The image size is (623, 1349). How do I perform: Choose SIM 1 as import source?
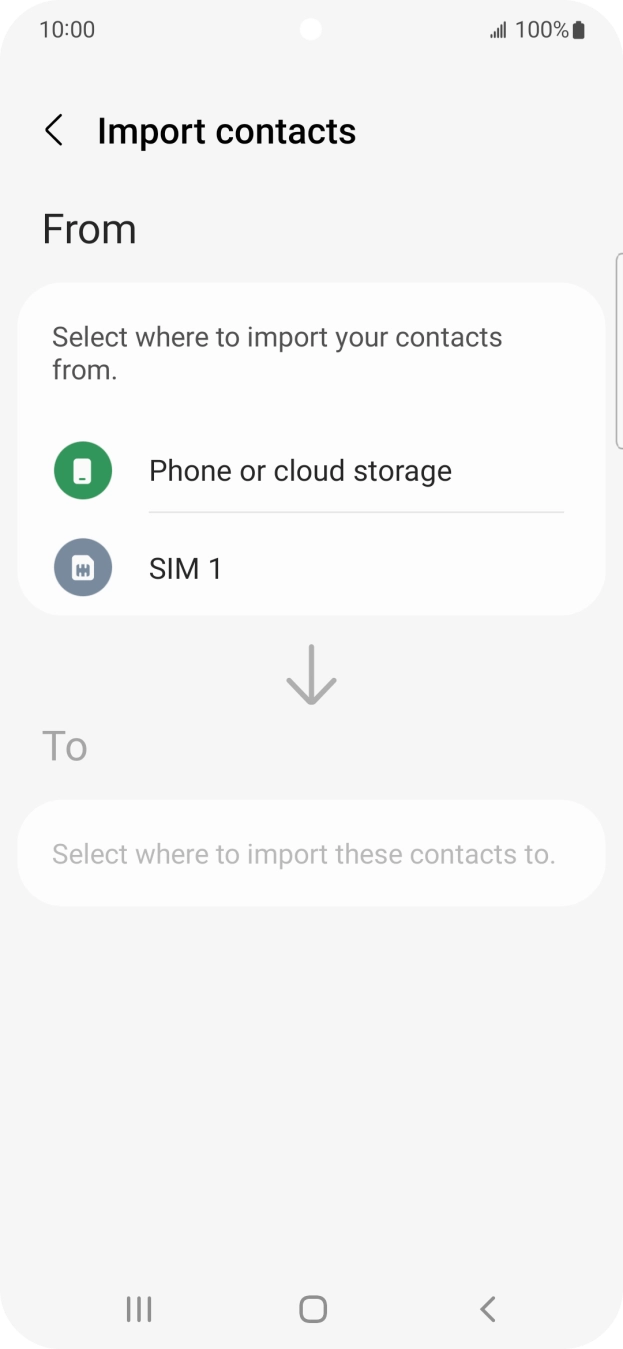pyautogui.click(x=186, y=568)
